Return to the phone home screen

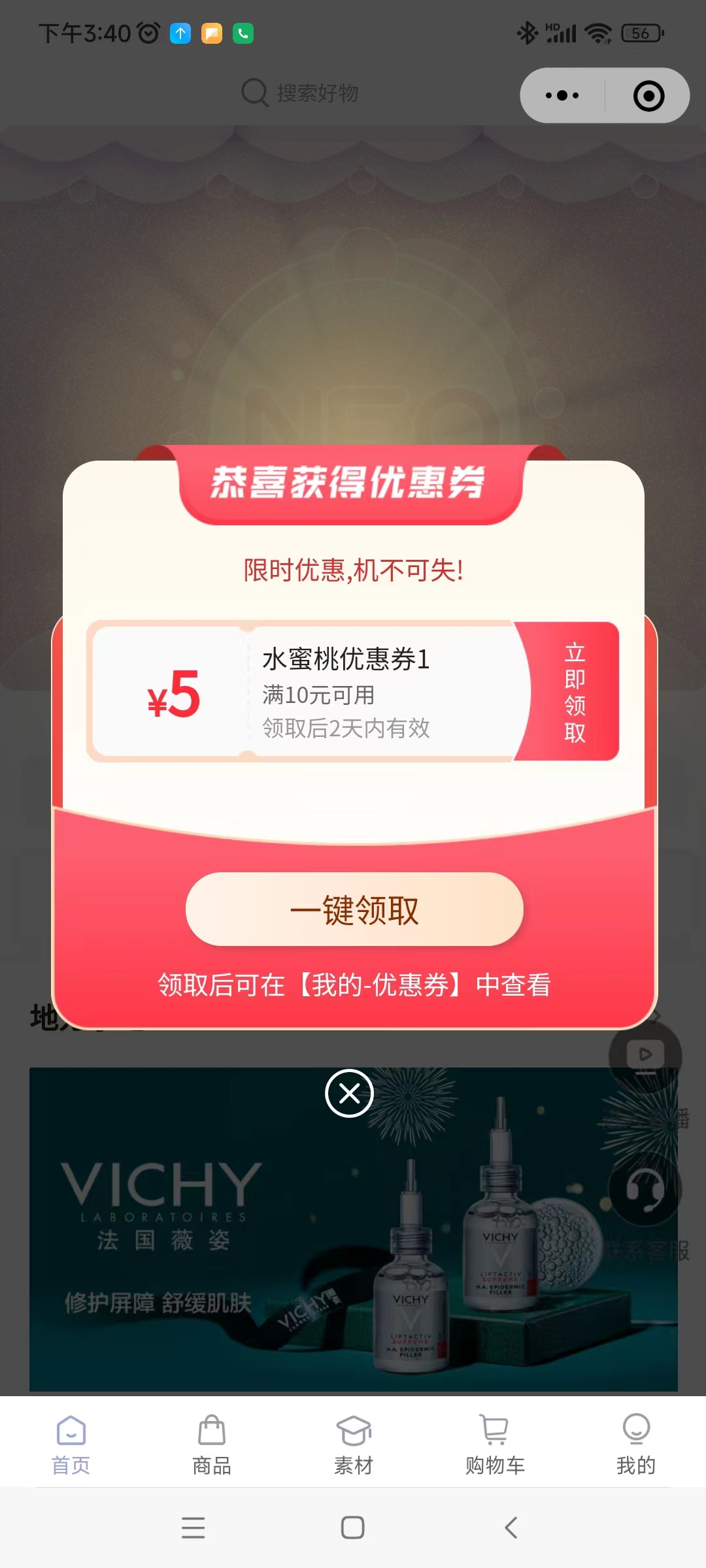coord(353,1527)
